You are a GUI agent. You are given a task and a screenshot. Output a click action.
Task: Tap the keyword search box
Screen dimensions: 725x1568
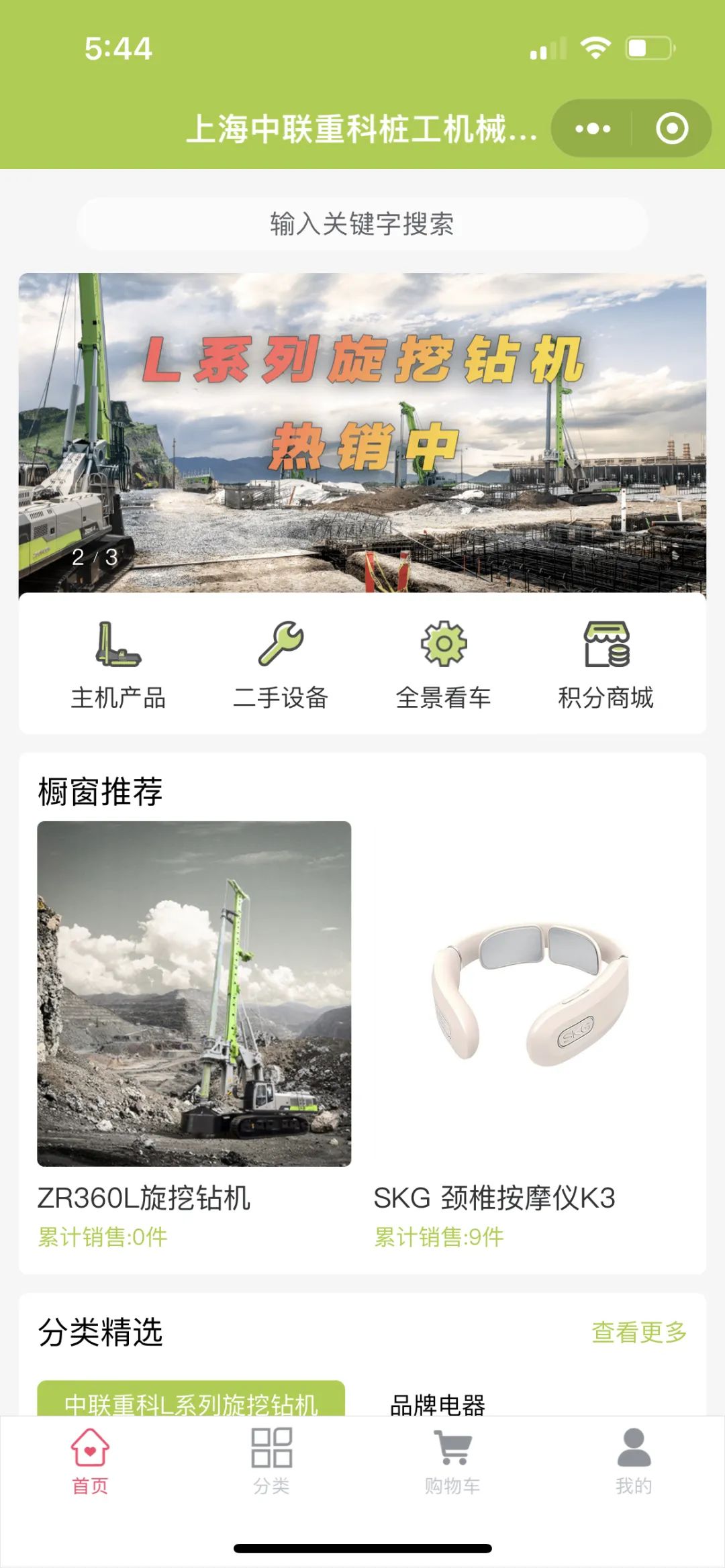pyautogui.click(x=362, y=224)
